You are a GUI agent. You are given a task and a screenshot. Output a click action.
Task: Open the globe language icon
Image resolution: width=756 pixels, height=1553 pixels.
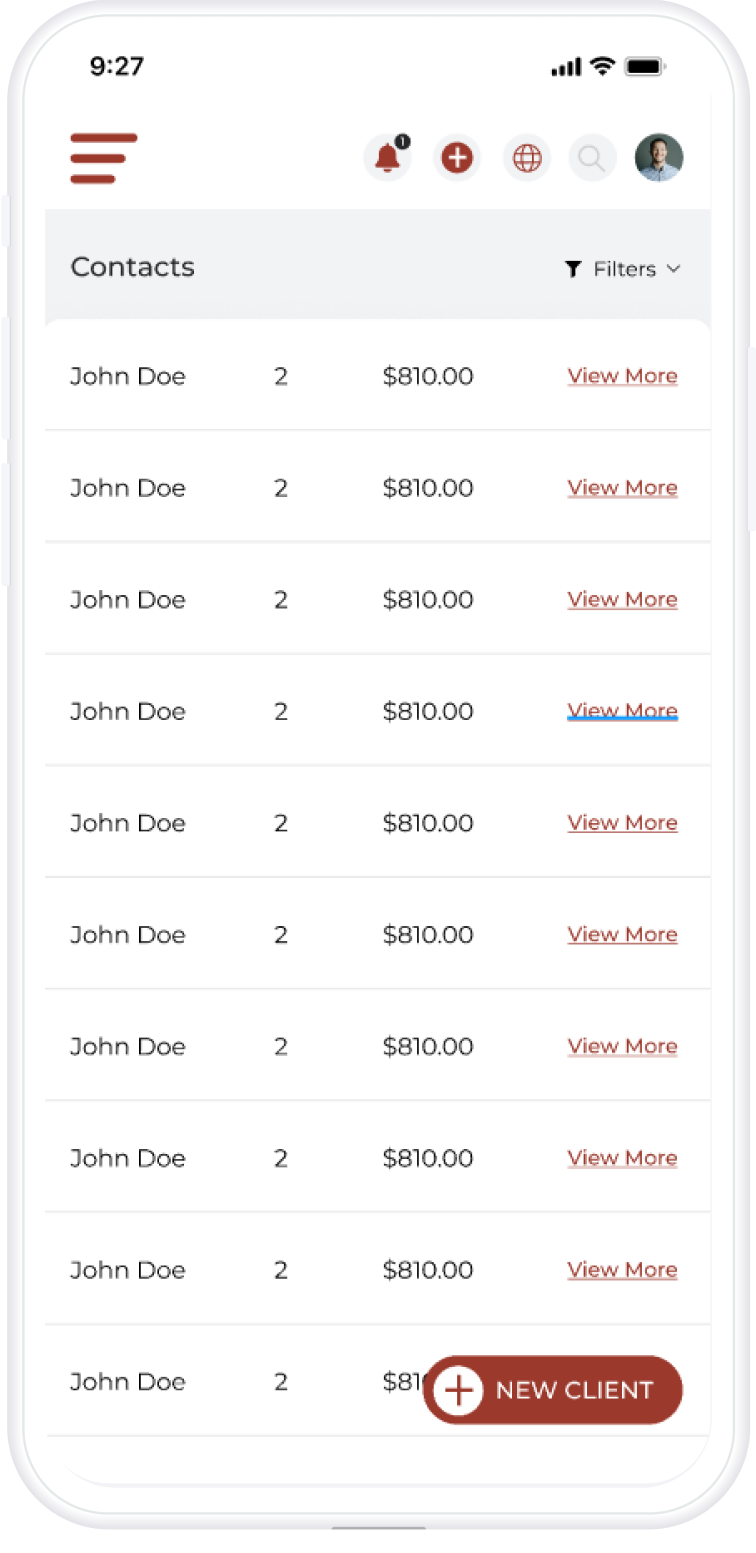[x=527, y=158]
